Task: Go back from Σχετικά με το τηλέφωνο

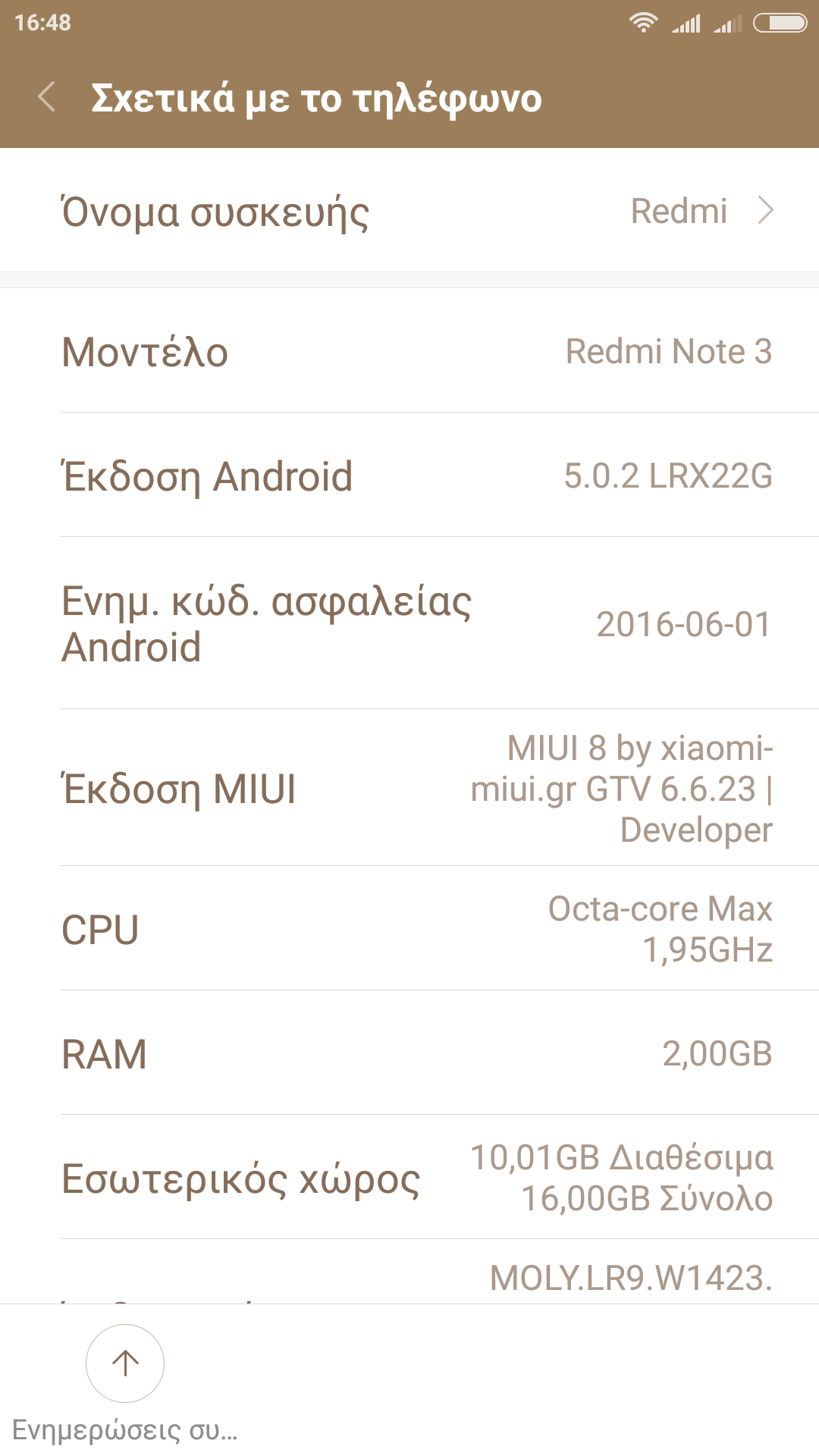Action: coord(47,98)
